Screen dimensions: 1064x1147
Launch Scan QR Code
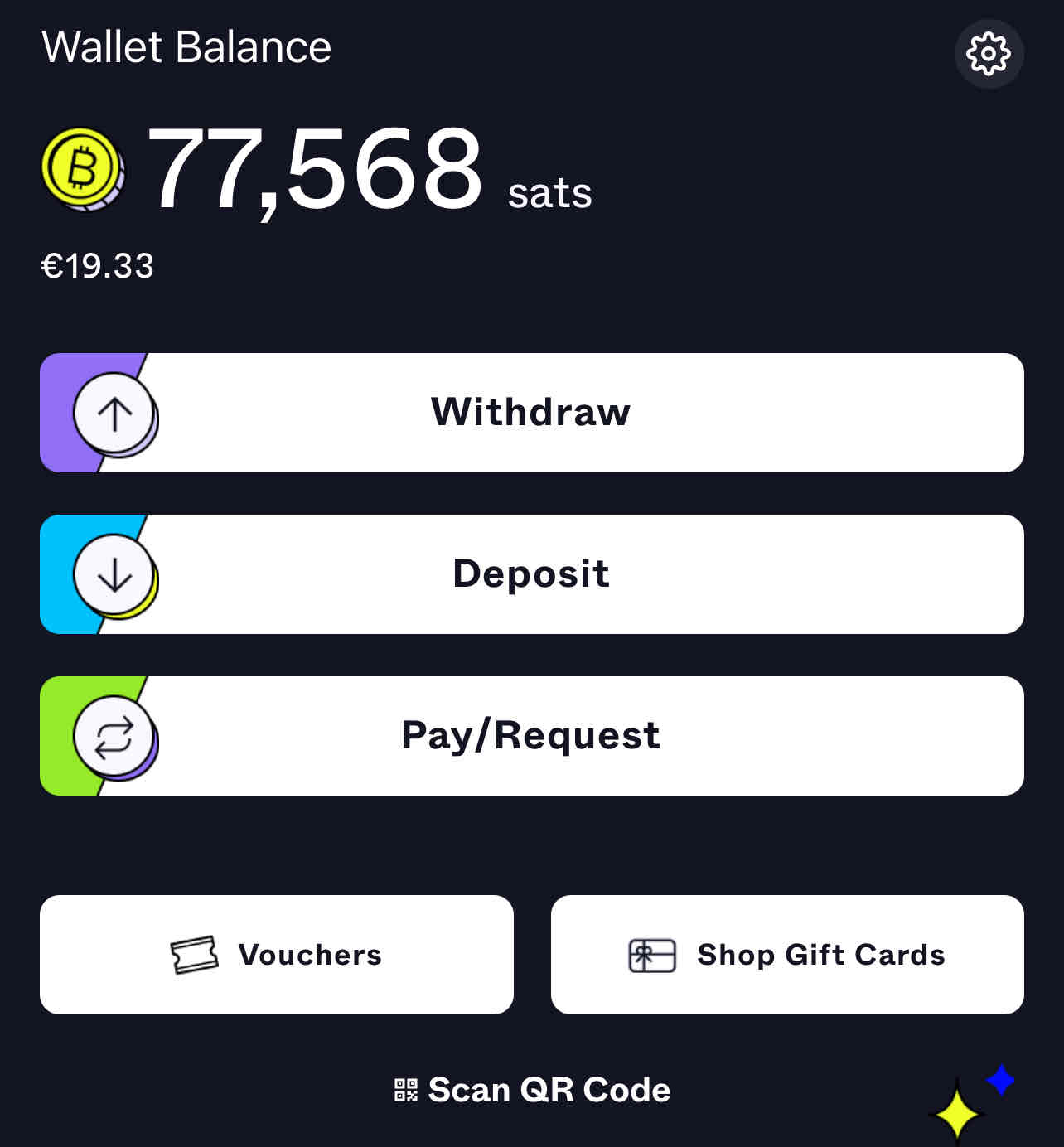(532, 1090)
